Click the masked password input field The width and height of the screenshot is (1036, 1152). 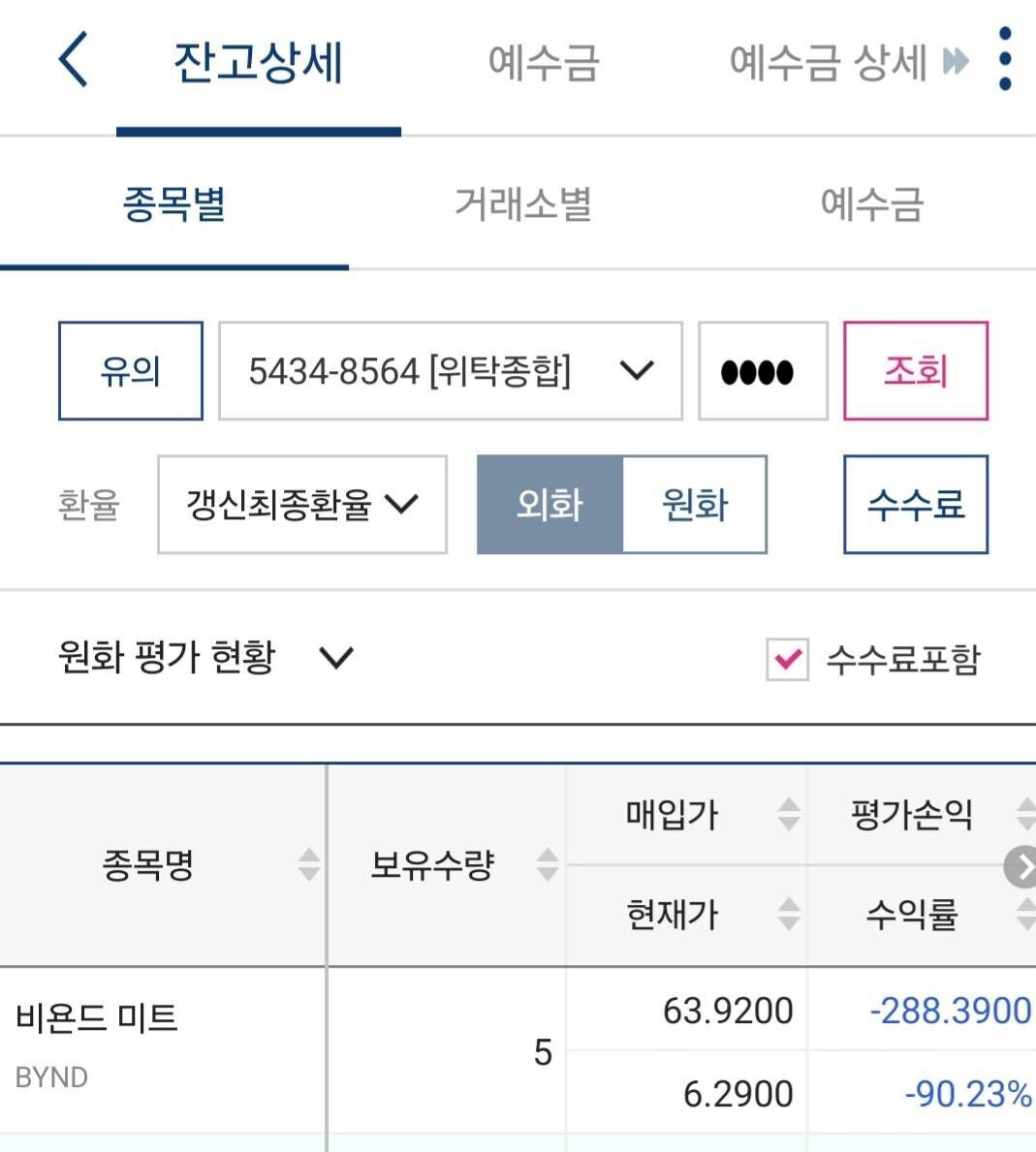coord(762,371)
